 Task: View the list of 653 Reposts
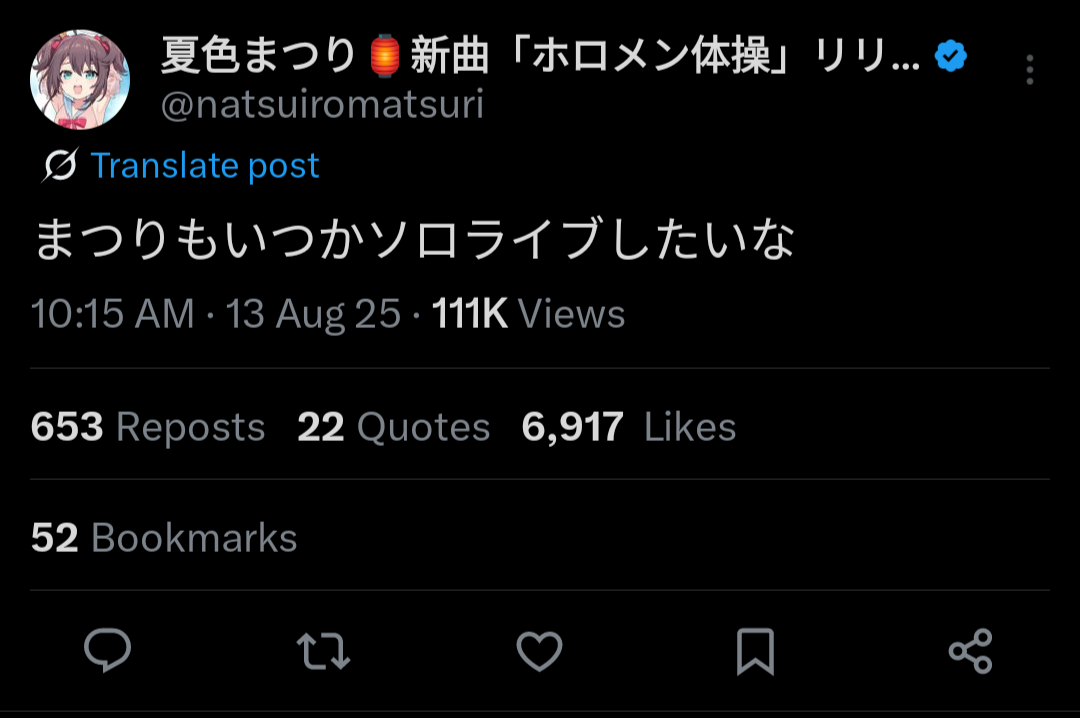click(148, 428)
